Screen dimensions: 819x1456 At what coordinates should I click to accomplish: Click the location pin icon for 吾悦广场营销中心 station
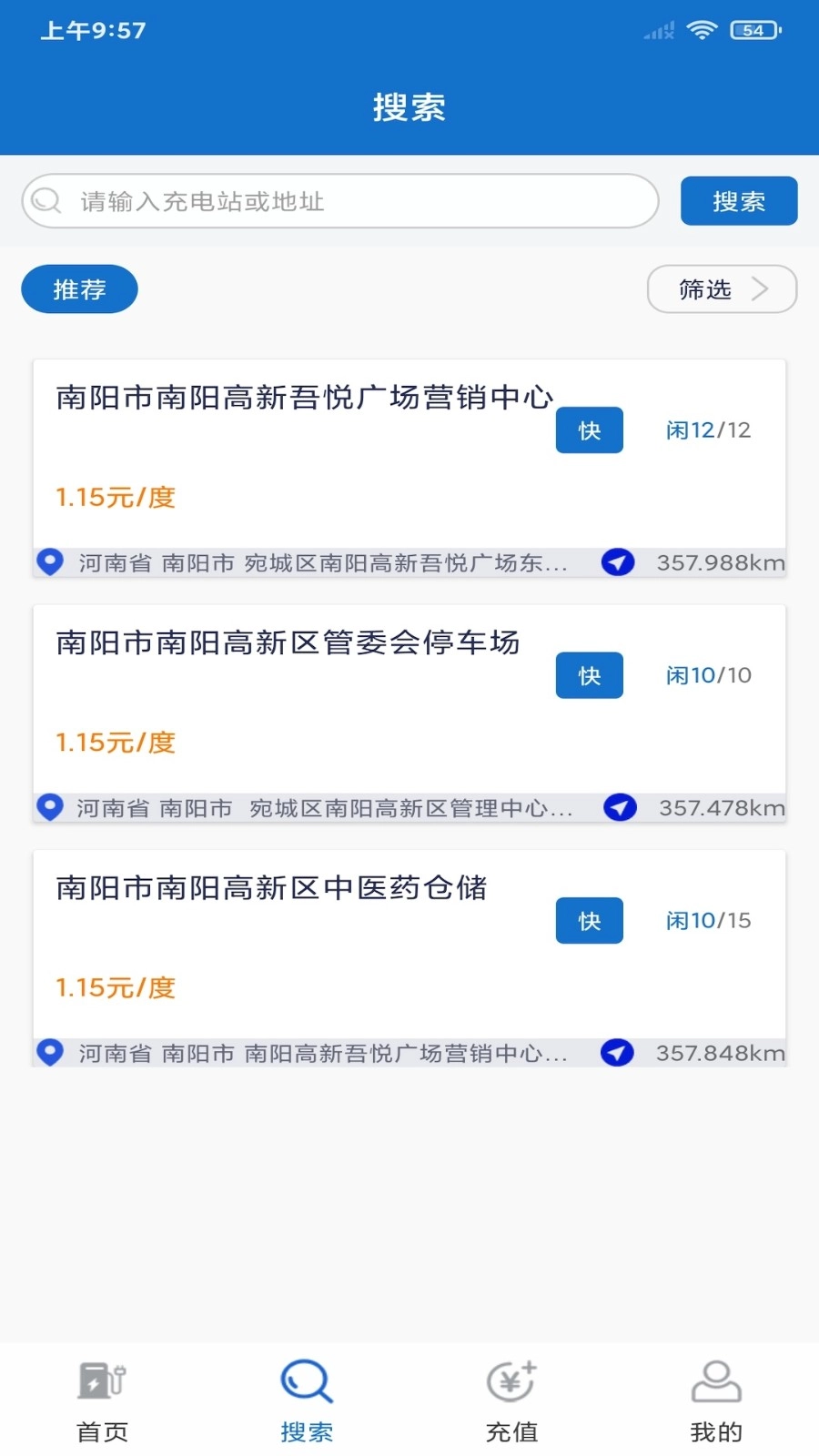click(x=50, y=562)
